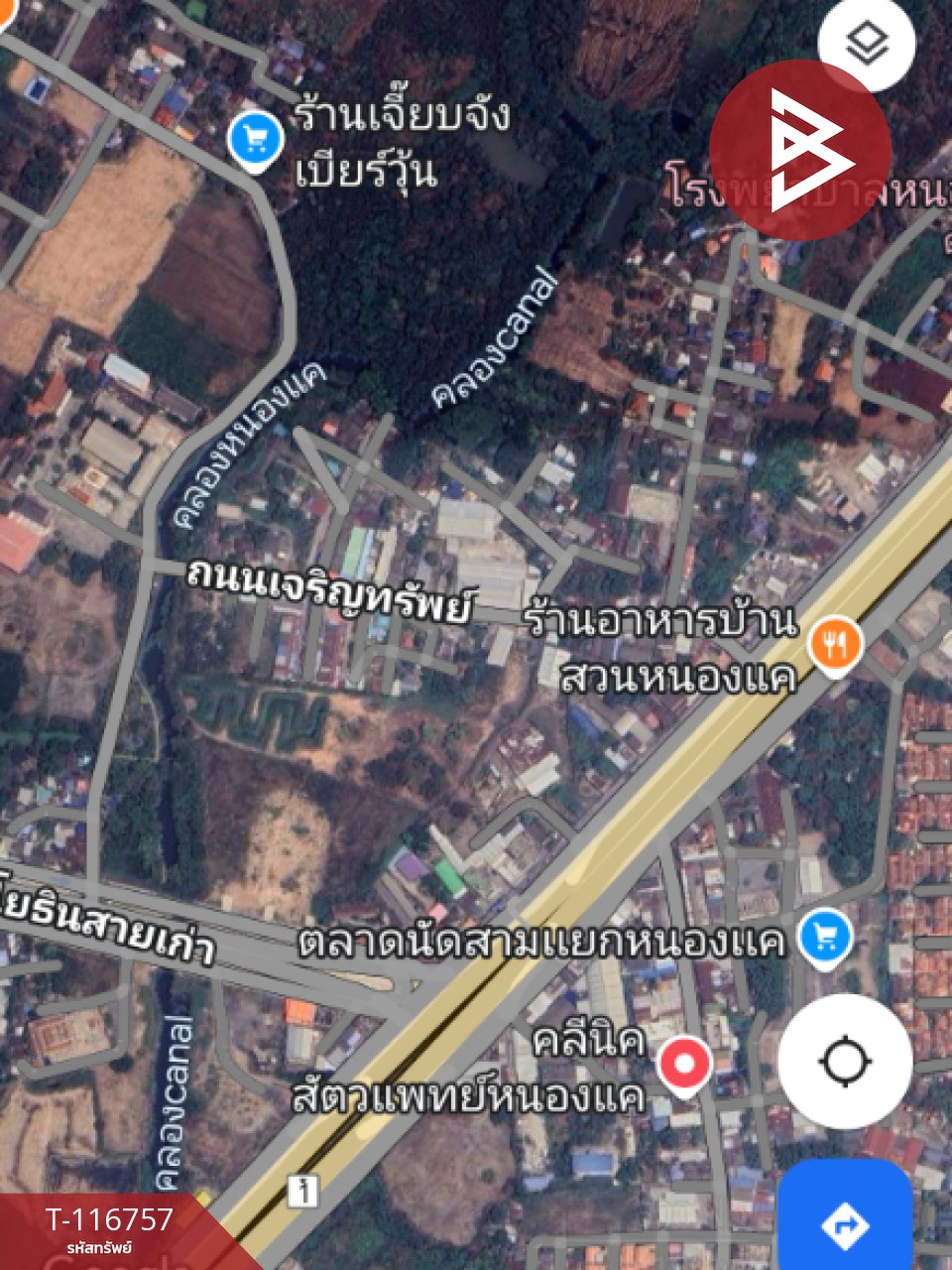Click shopping cart marker near ตลาดนัดสามแยกหนองแค
The width and height of the screenshot is (952, 1270).
click(x=823, y=934)
